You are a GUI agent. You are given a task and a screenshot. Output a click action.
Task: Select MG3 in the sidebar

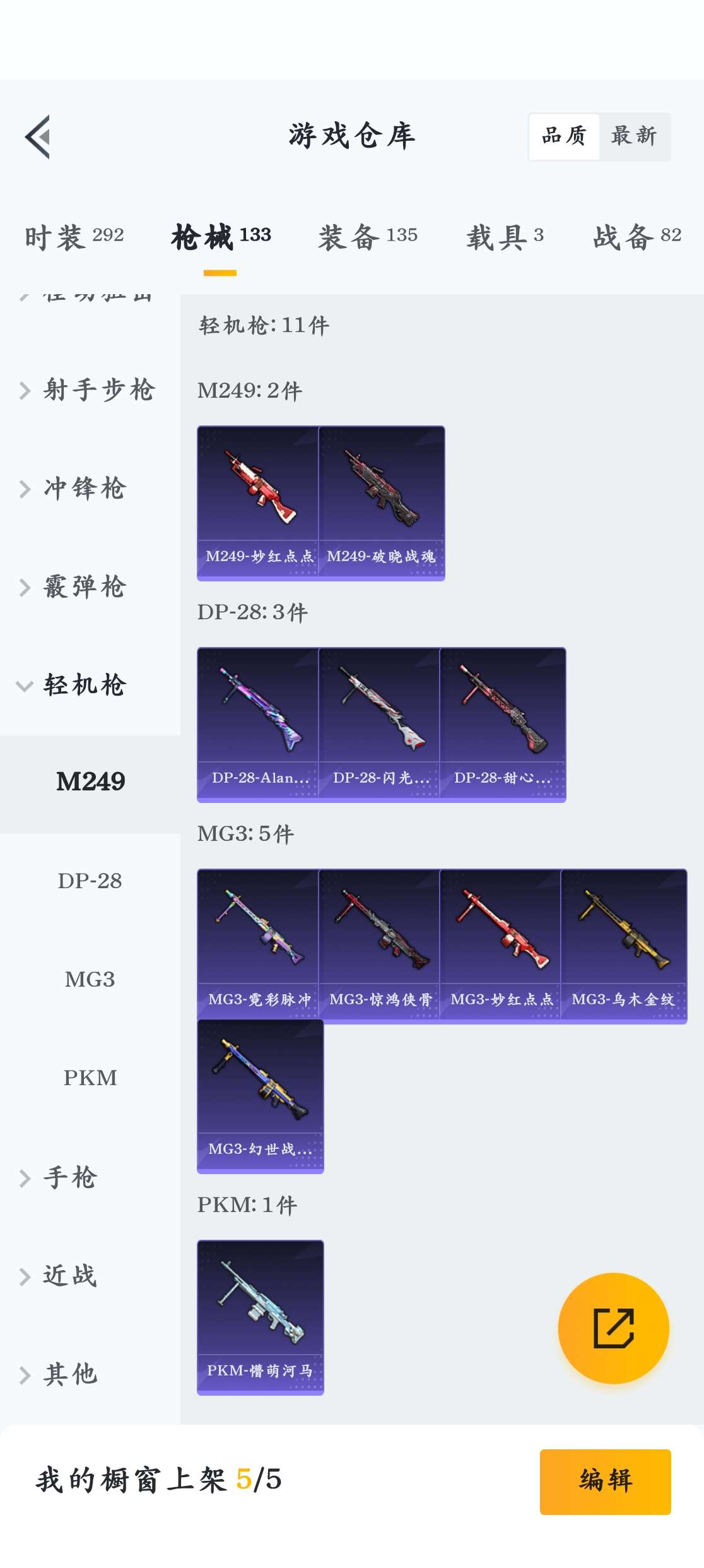[90, 979]
